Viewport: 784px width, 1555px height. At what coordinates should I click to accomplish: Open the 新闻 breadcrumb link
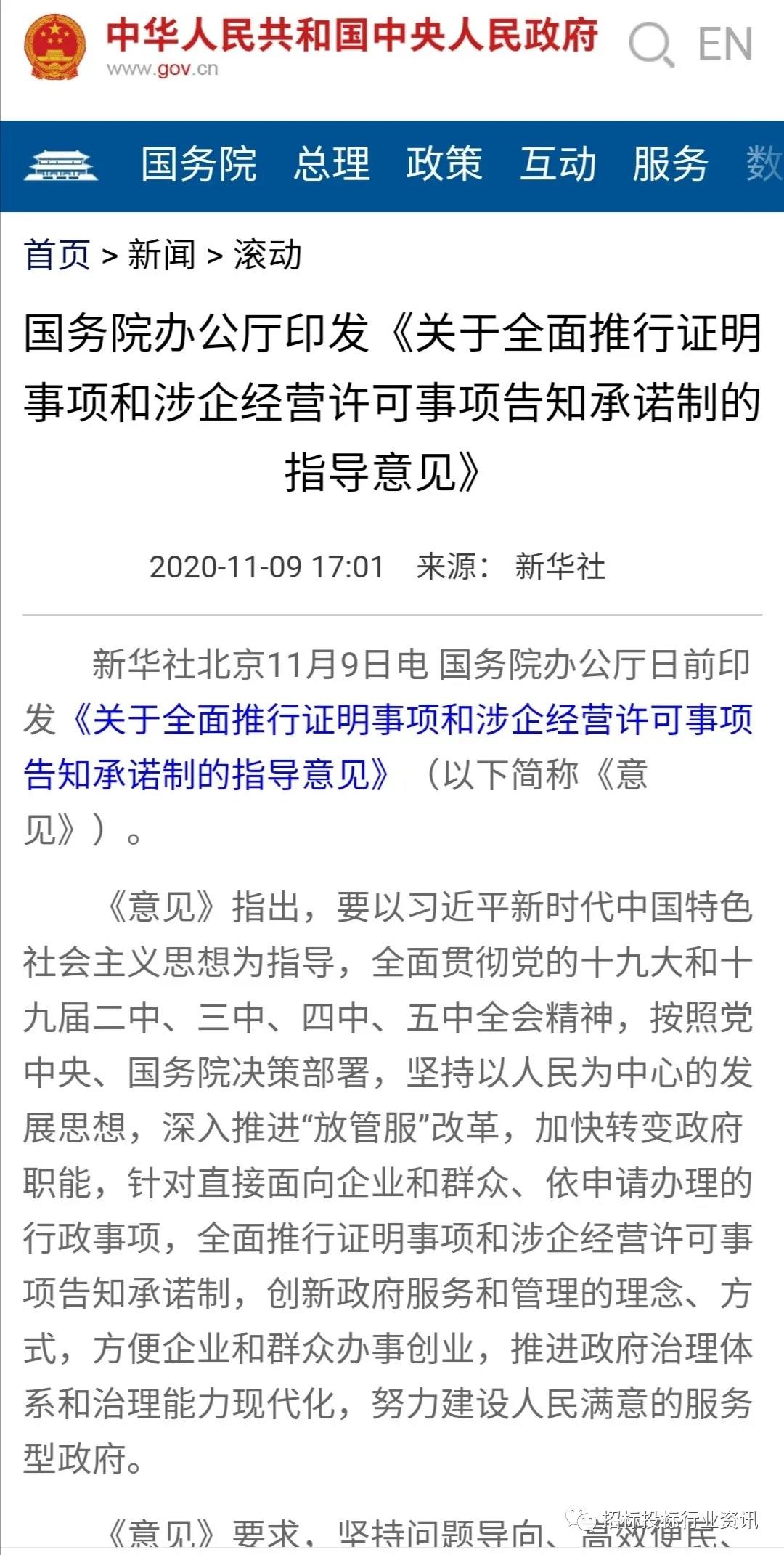pos(162,255)
